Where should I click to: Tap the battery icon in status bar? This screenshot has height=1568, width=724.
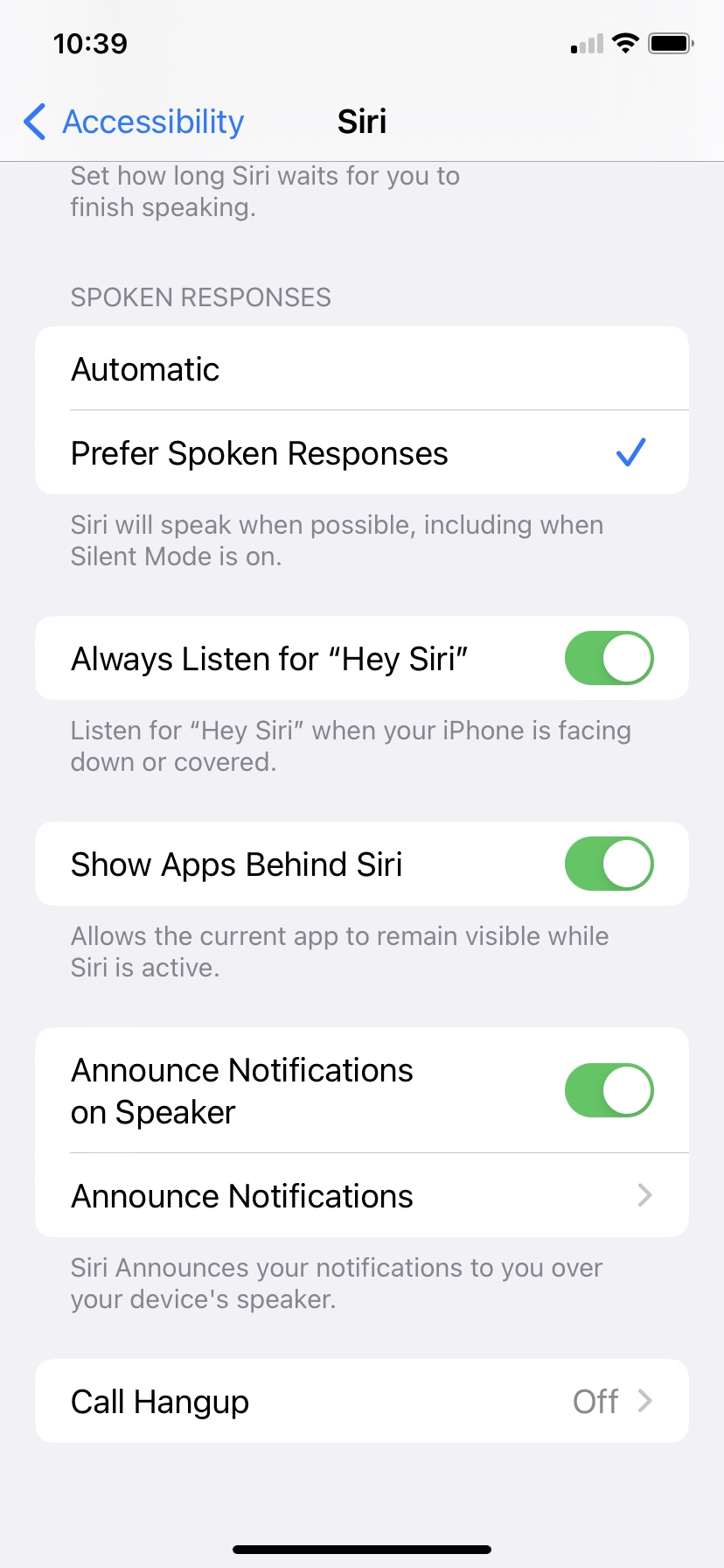(x=672, y=42)
